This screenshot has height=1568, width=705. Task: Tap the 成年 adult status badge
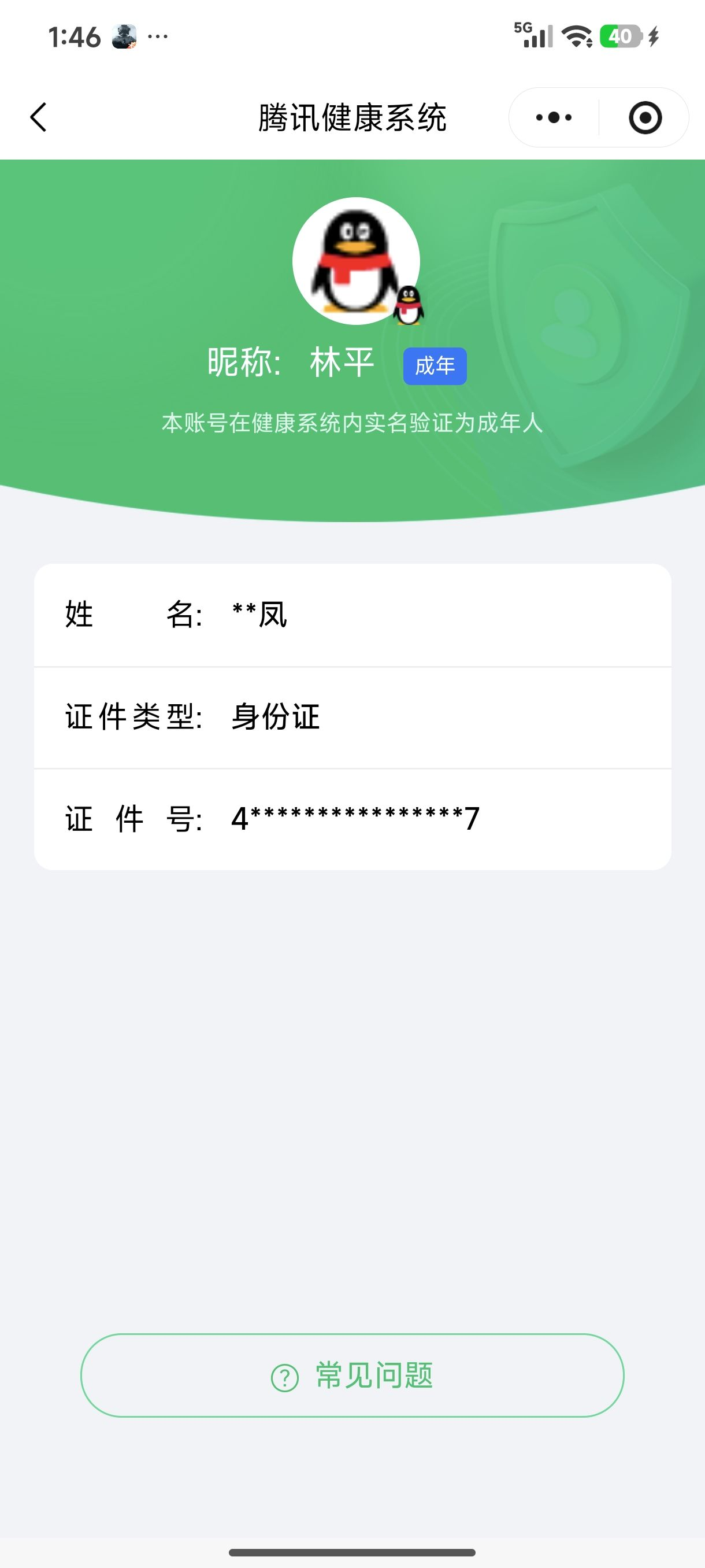[x=436, y=366]
